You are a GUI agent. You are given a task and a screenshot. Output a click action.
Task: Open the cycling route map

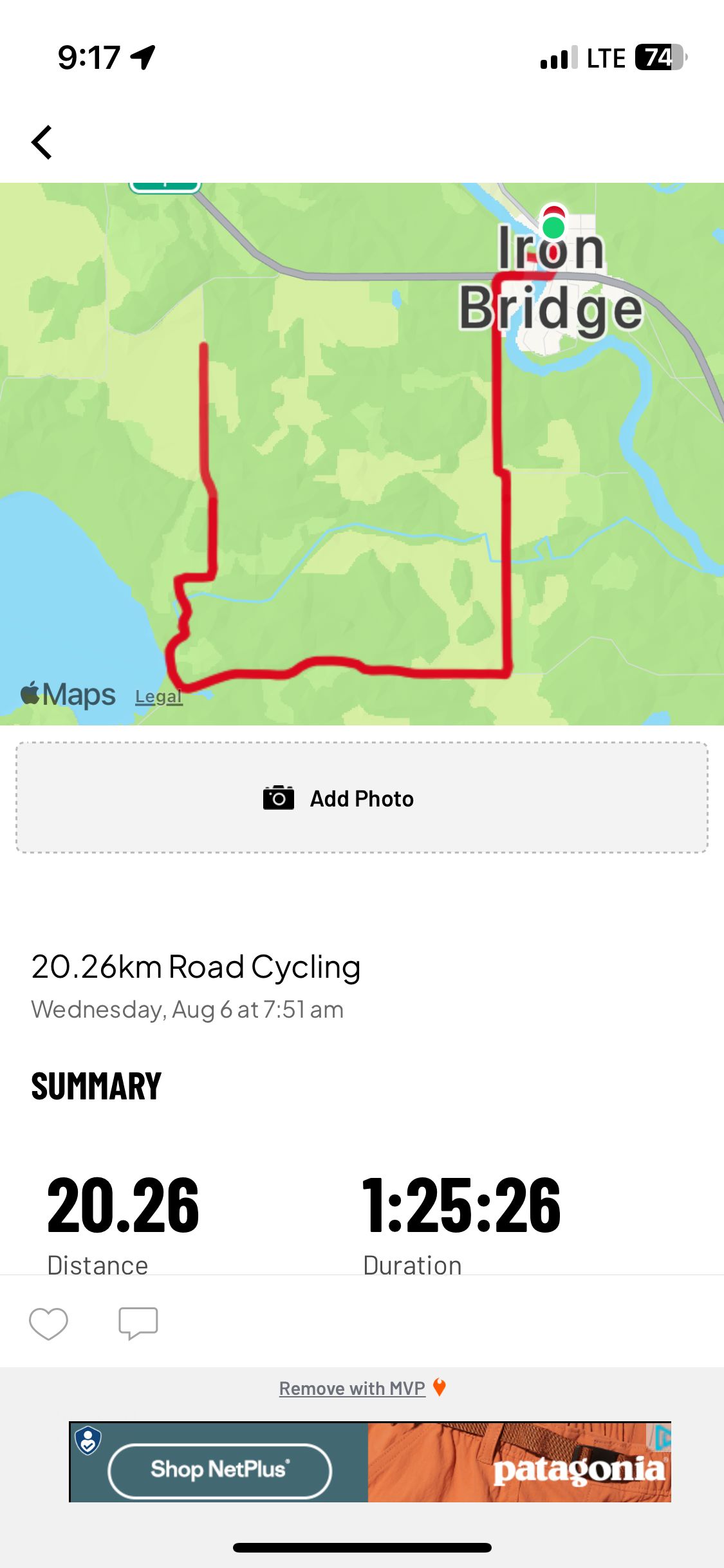(x=362, y=454)
